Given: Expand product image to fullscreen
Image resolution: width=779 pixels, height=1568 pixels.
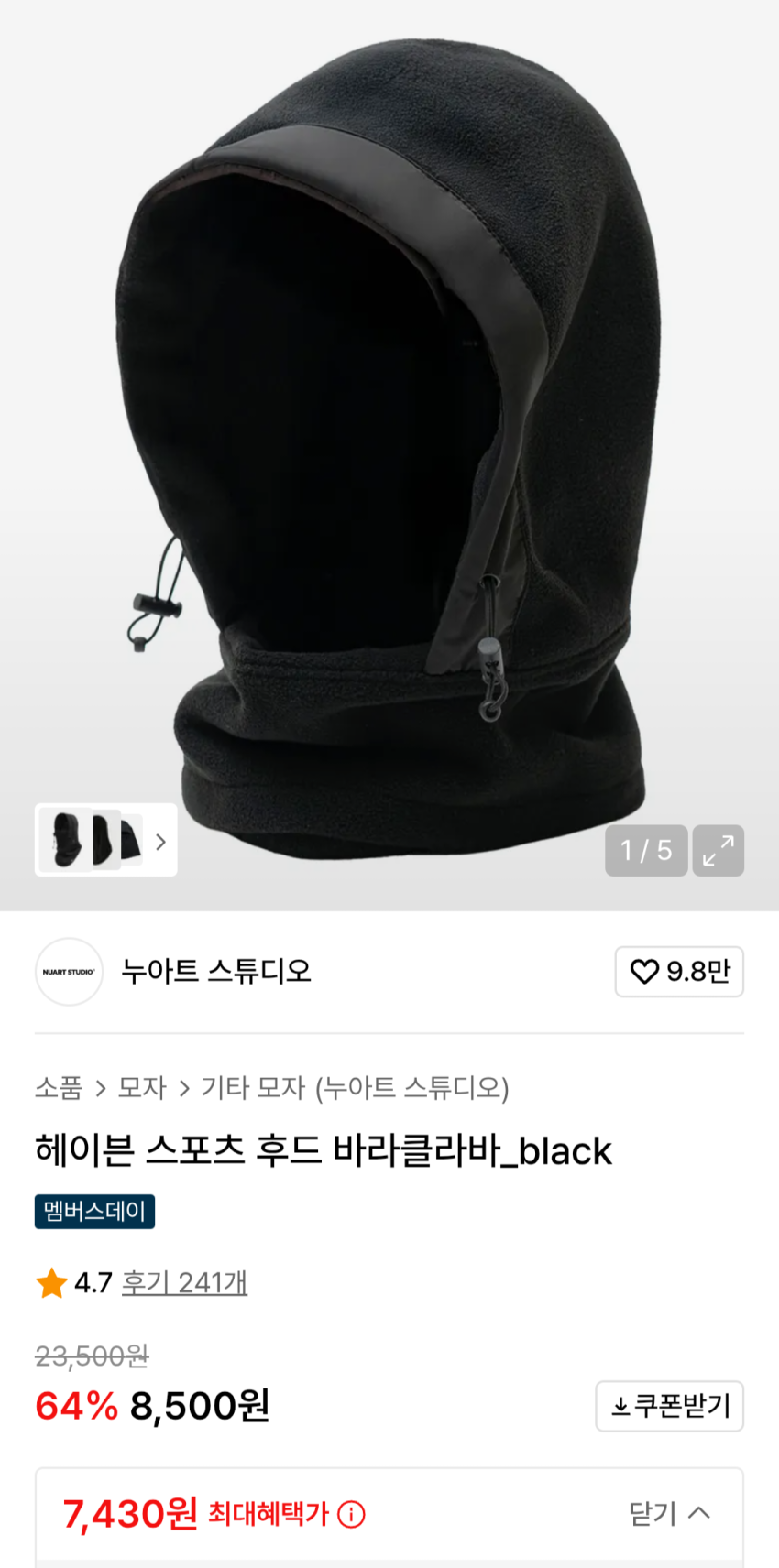Looking at the screenshot, I should click(718, 850).
